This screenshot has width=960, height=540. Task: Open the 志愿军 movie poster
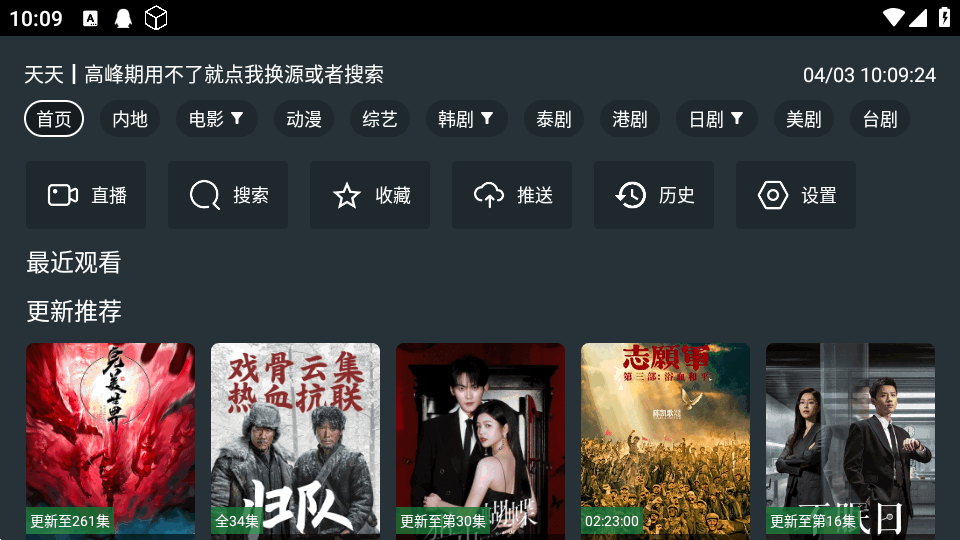(665, 438)
